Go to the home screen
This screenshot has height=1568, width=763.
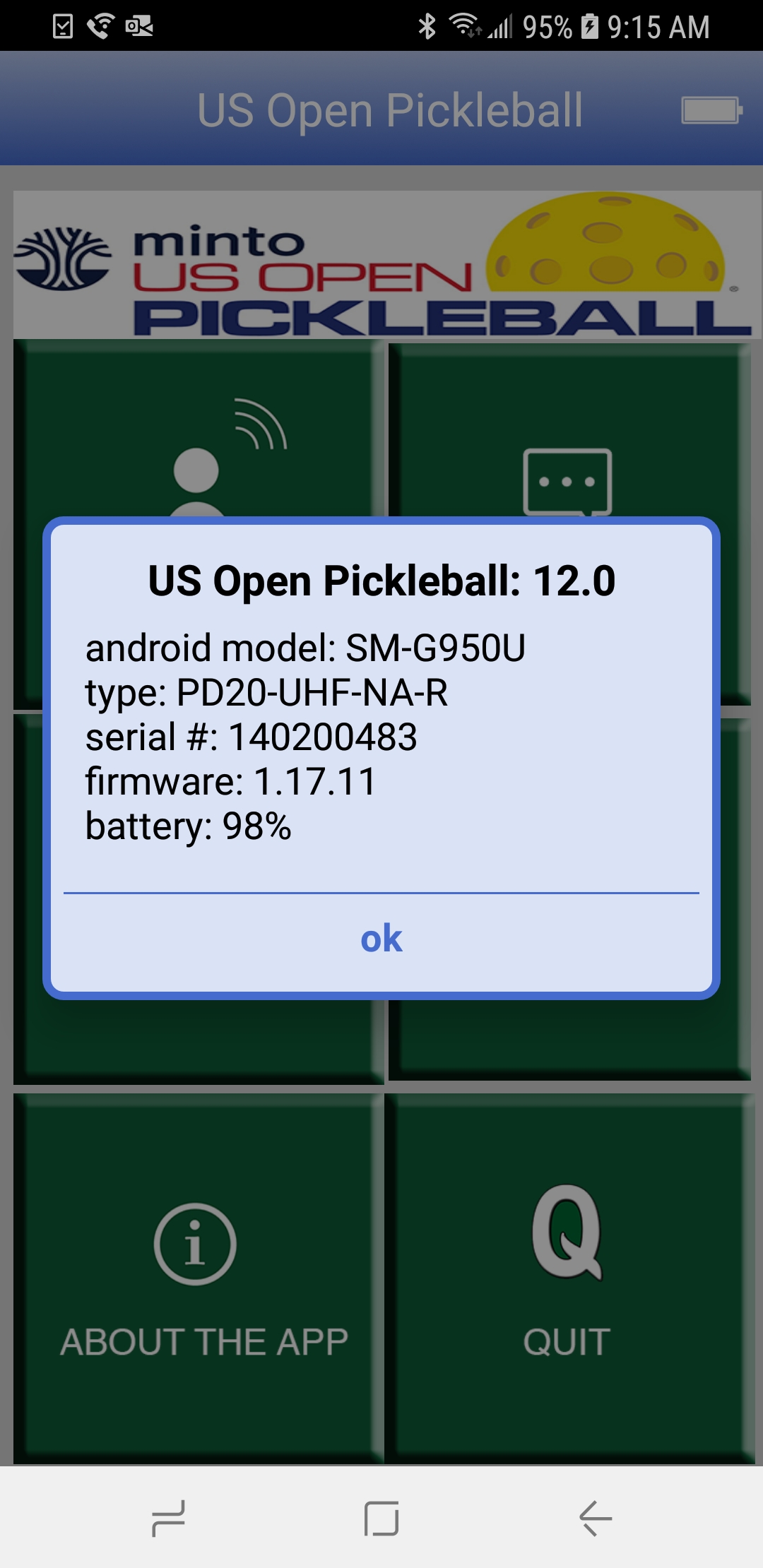tap(381, 1519)
